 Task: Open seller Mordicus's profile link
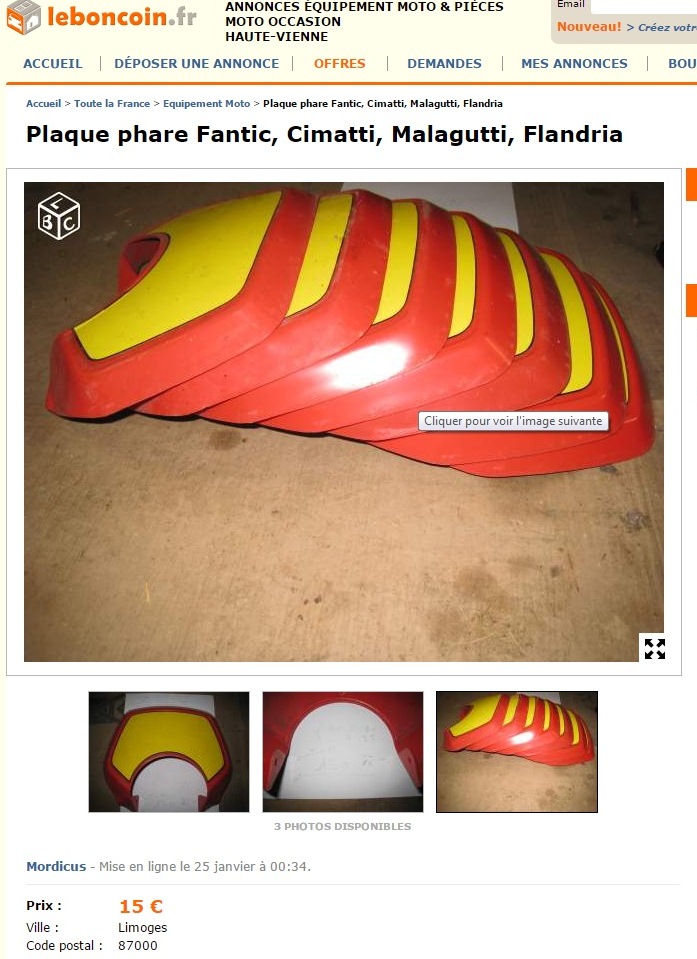(55, 866)
